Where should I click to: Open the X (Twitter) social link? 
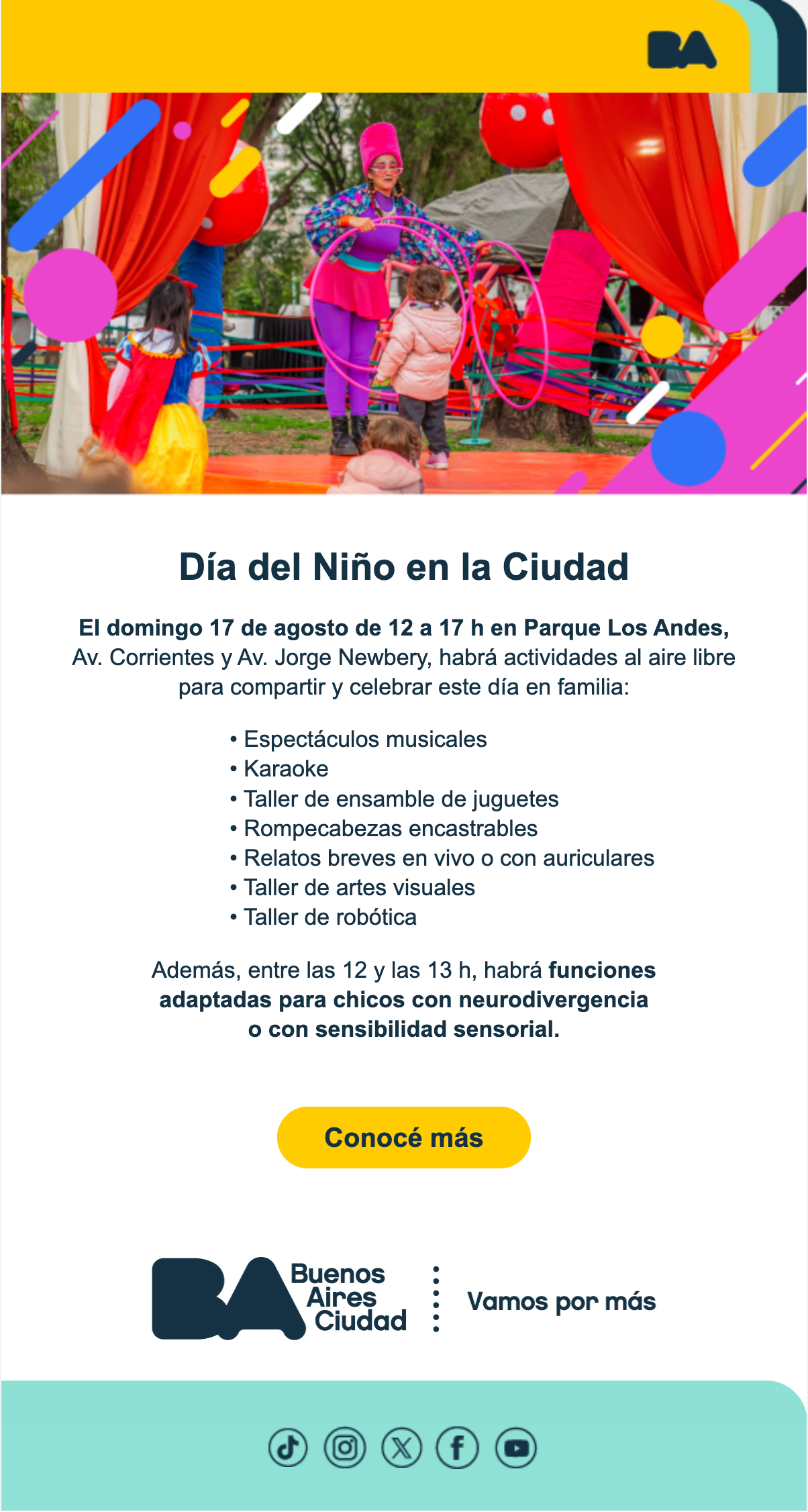(401, 1448)
